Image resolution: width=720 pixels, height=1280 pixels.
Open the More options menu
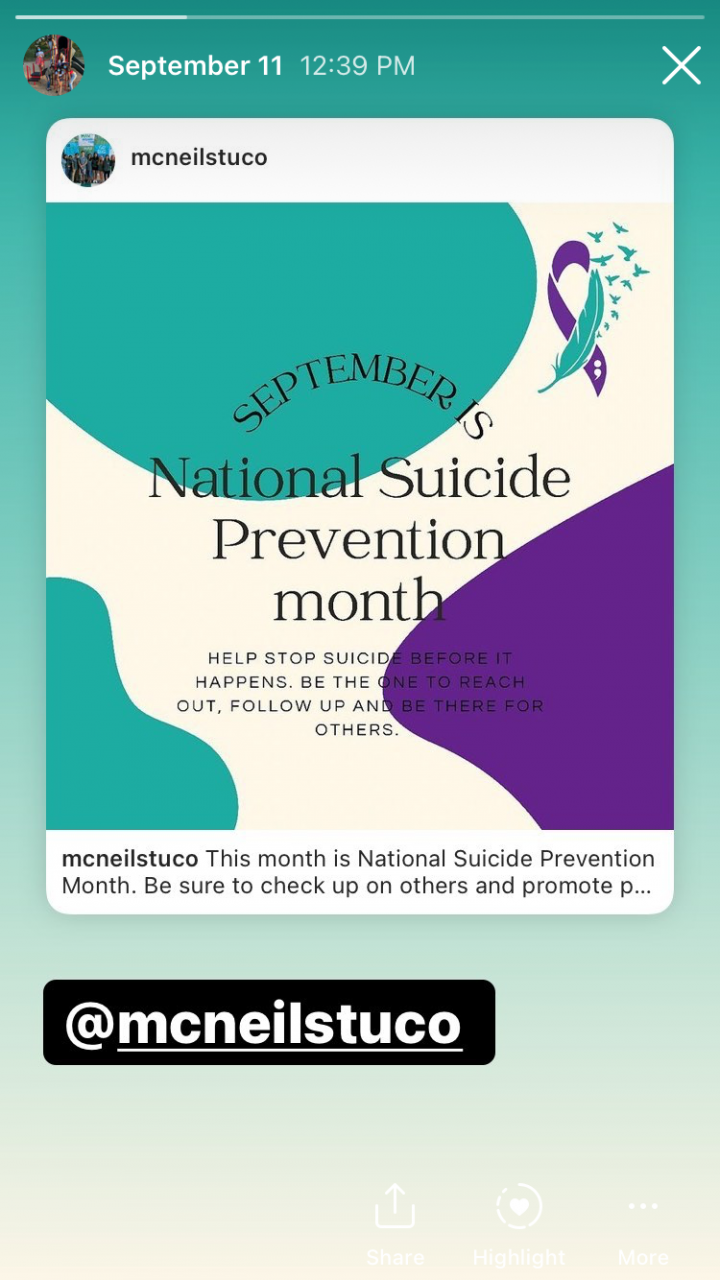643,1222
